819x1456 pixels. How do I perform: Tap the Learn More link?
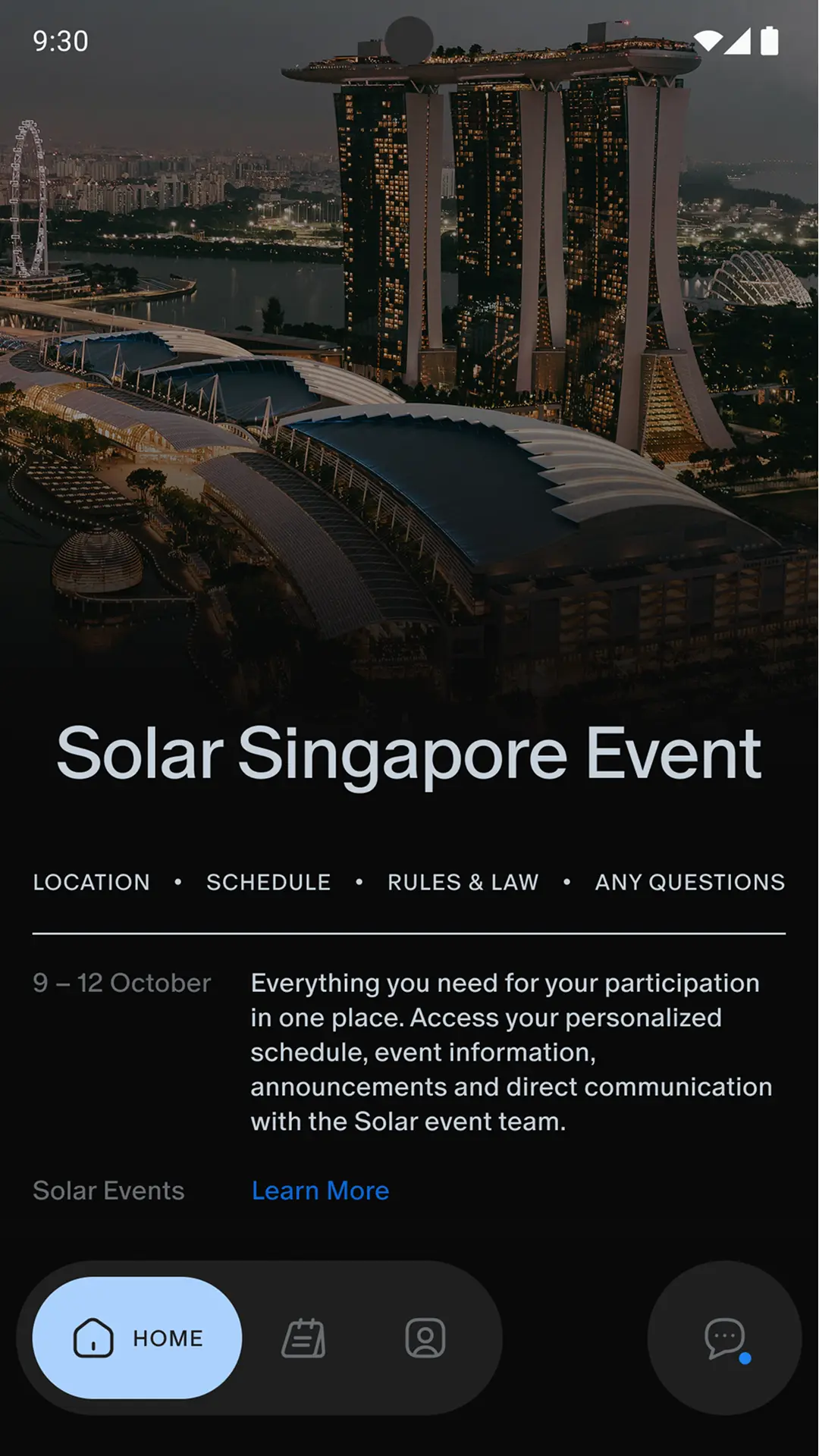point(320,1191)
